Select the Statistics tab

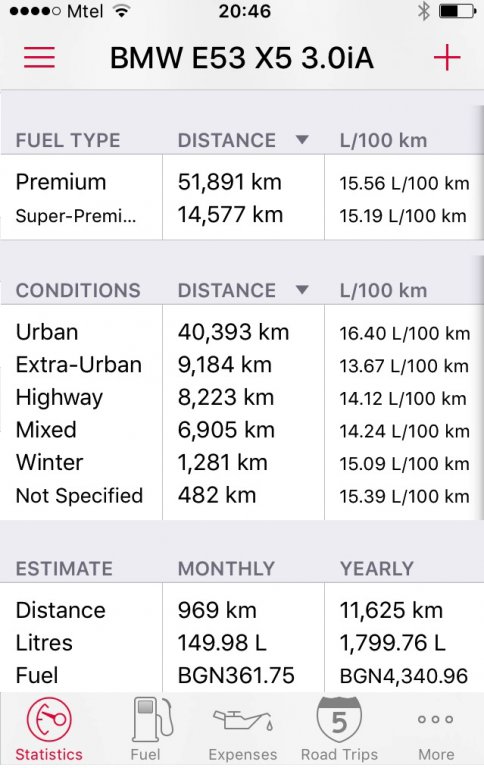[49, 729]
